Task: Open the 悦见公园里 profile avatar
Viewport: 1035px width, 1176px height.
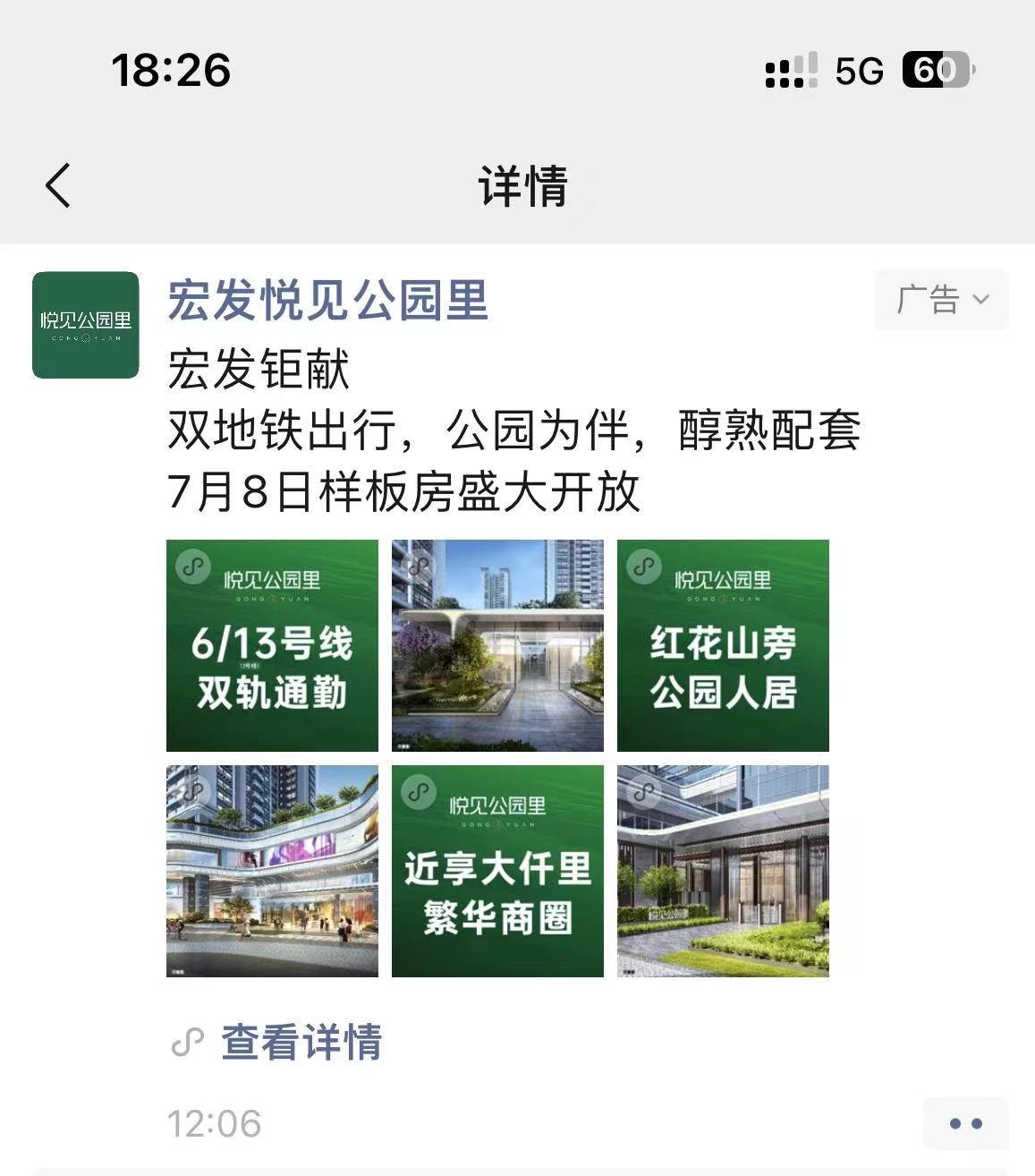Action: point(86,325)
